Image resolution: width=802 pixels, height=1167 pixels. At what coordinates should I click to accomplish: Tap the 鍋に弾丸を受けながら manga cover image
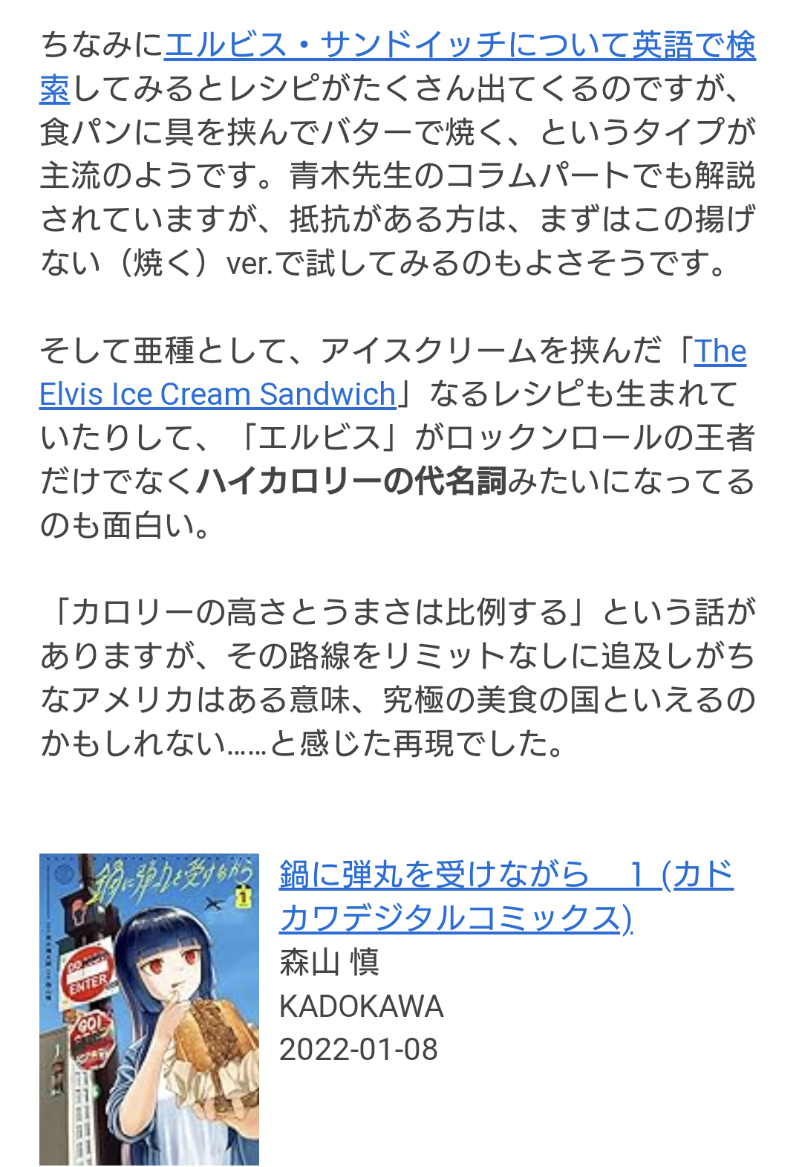(149, 1009)
